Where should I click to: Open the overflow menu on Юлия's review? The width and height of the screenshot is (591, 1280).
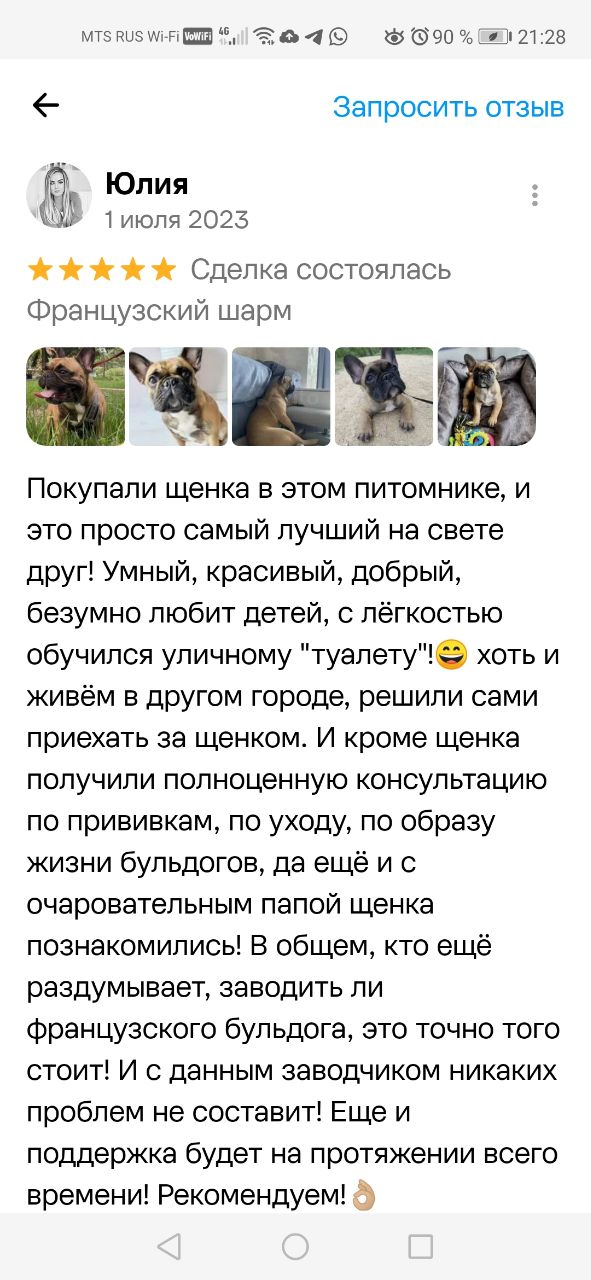pyautogui.click(x=536, y=195)
